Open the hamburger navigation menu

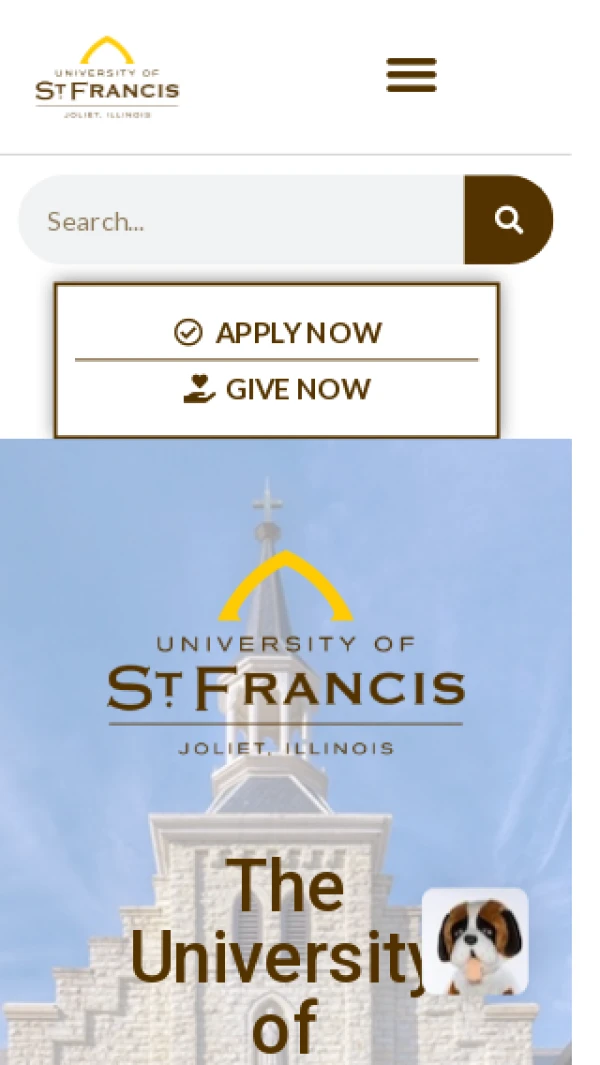pyautogui.click(x=411, y=75)
